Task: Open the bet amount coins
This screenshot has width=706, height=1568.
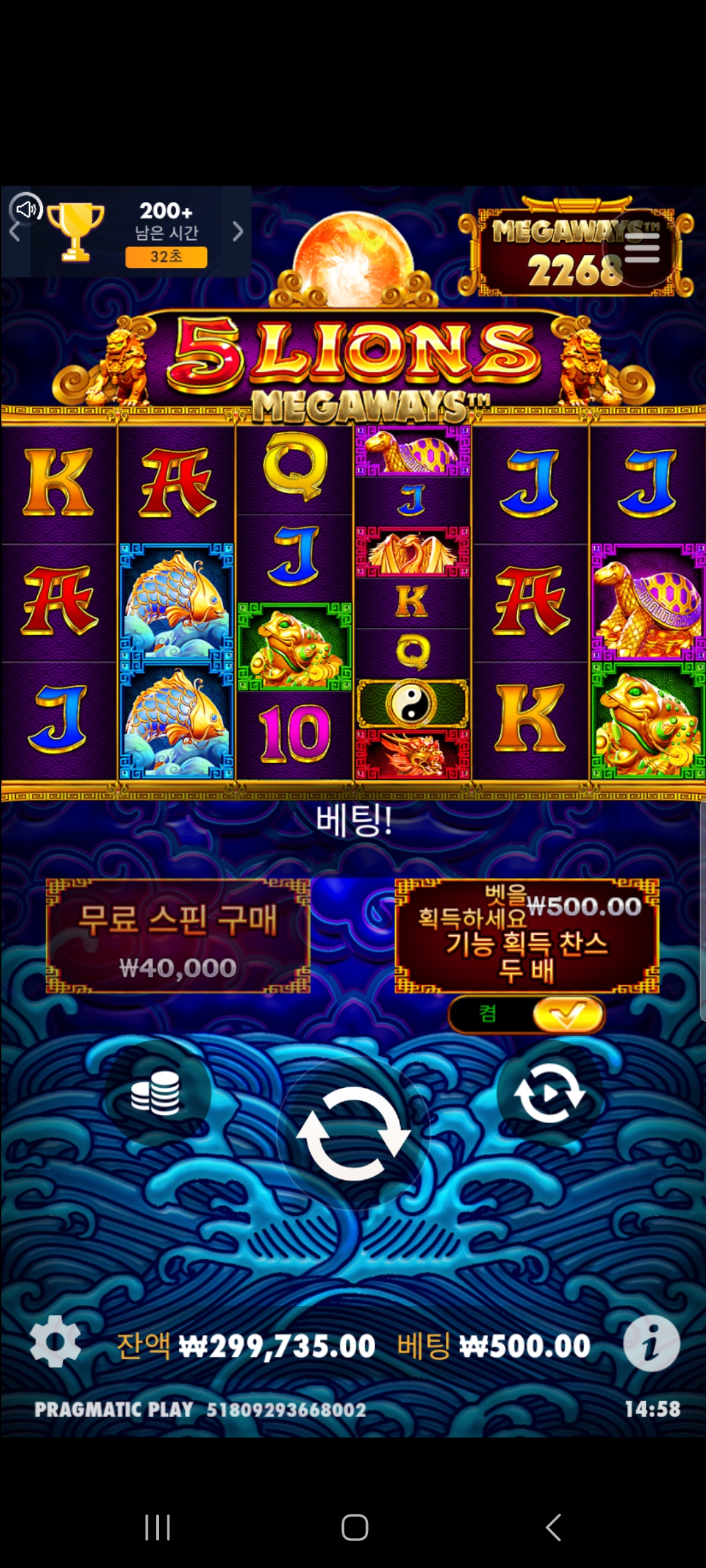Action: 156,1093
